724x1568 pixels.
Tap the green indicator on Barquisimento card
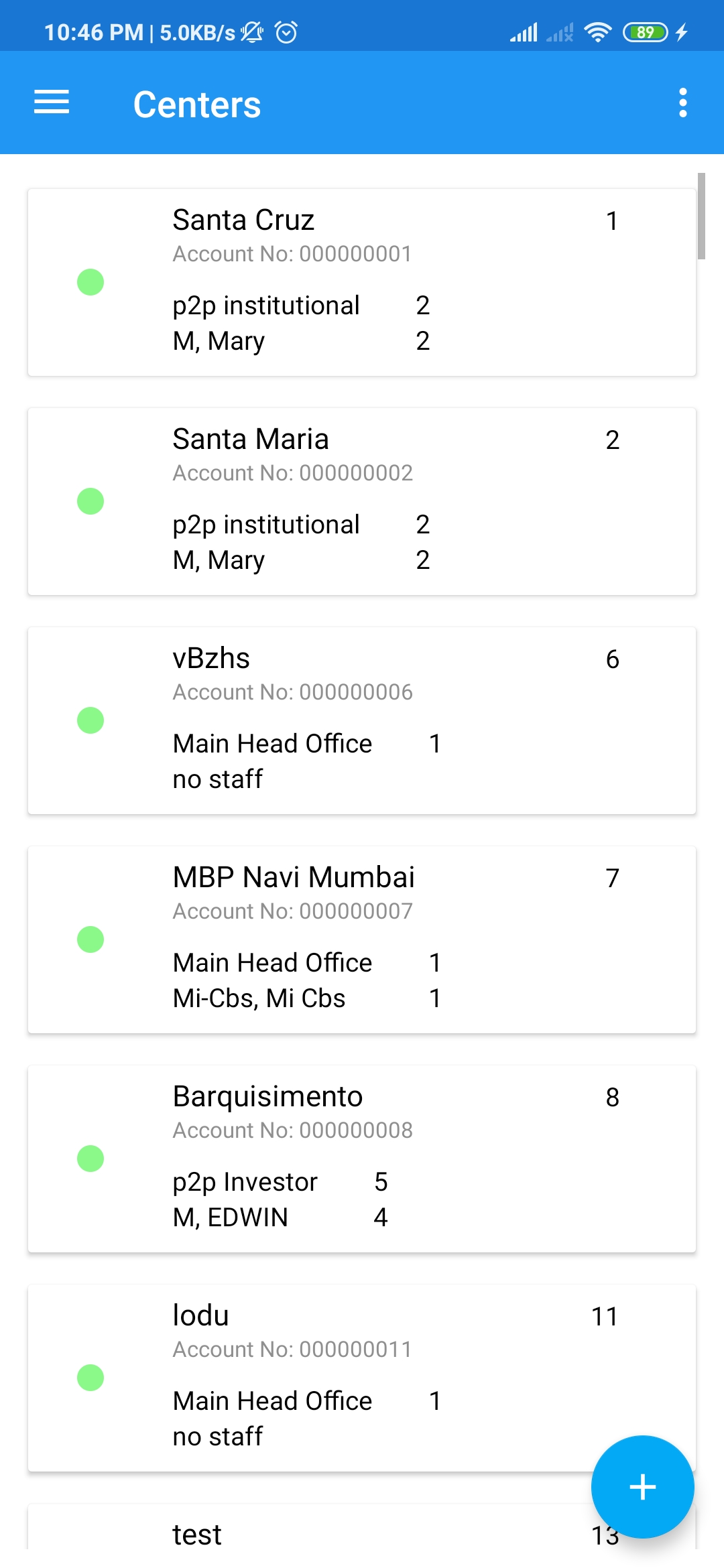pyautogui.click(x=90, y=1157)
